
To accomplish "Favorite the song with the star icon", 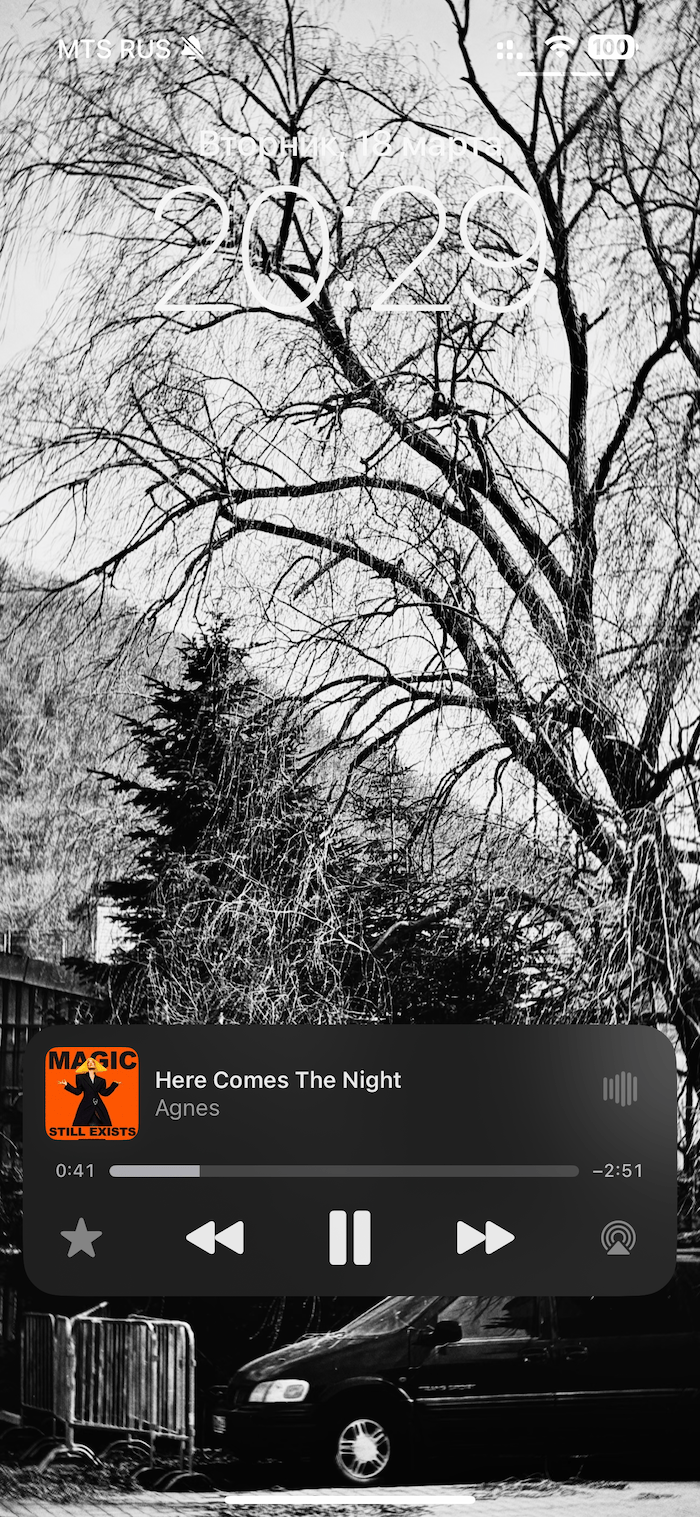I will coord(81,1239).
